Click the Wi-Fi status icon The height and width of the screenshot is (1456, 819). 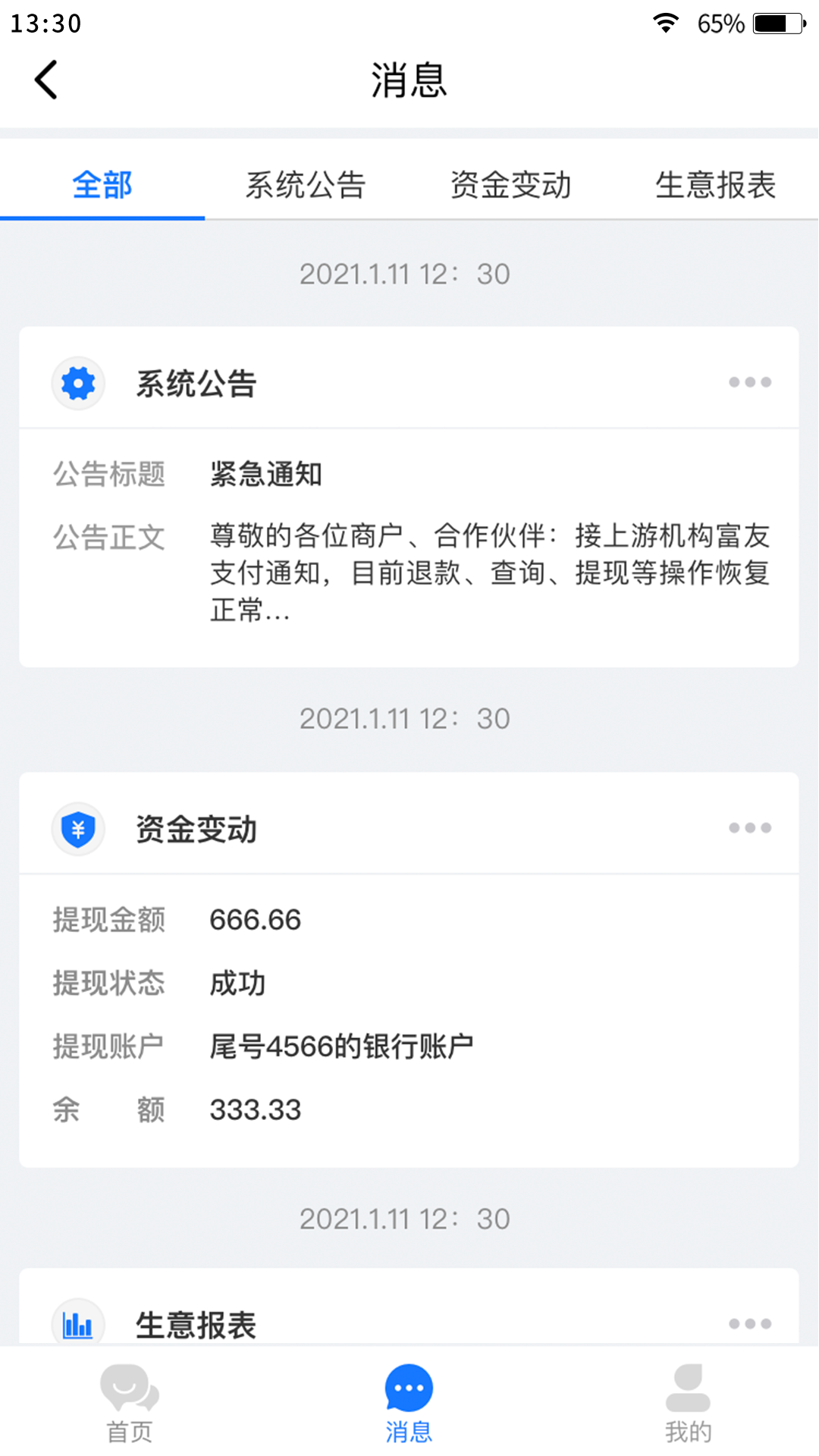coord(666,23)
